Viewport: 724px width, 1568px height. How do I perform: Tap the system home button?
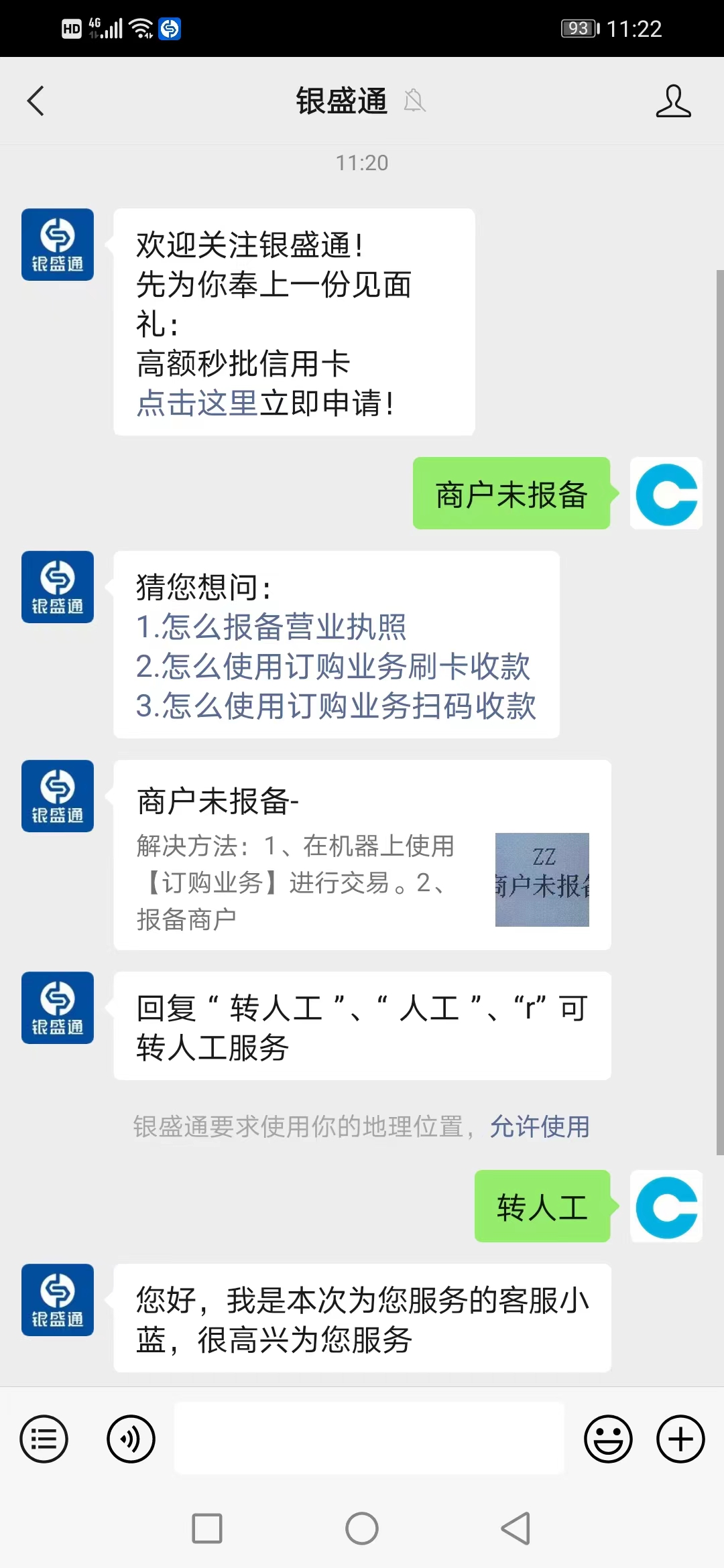click(x=362, y=1528)
